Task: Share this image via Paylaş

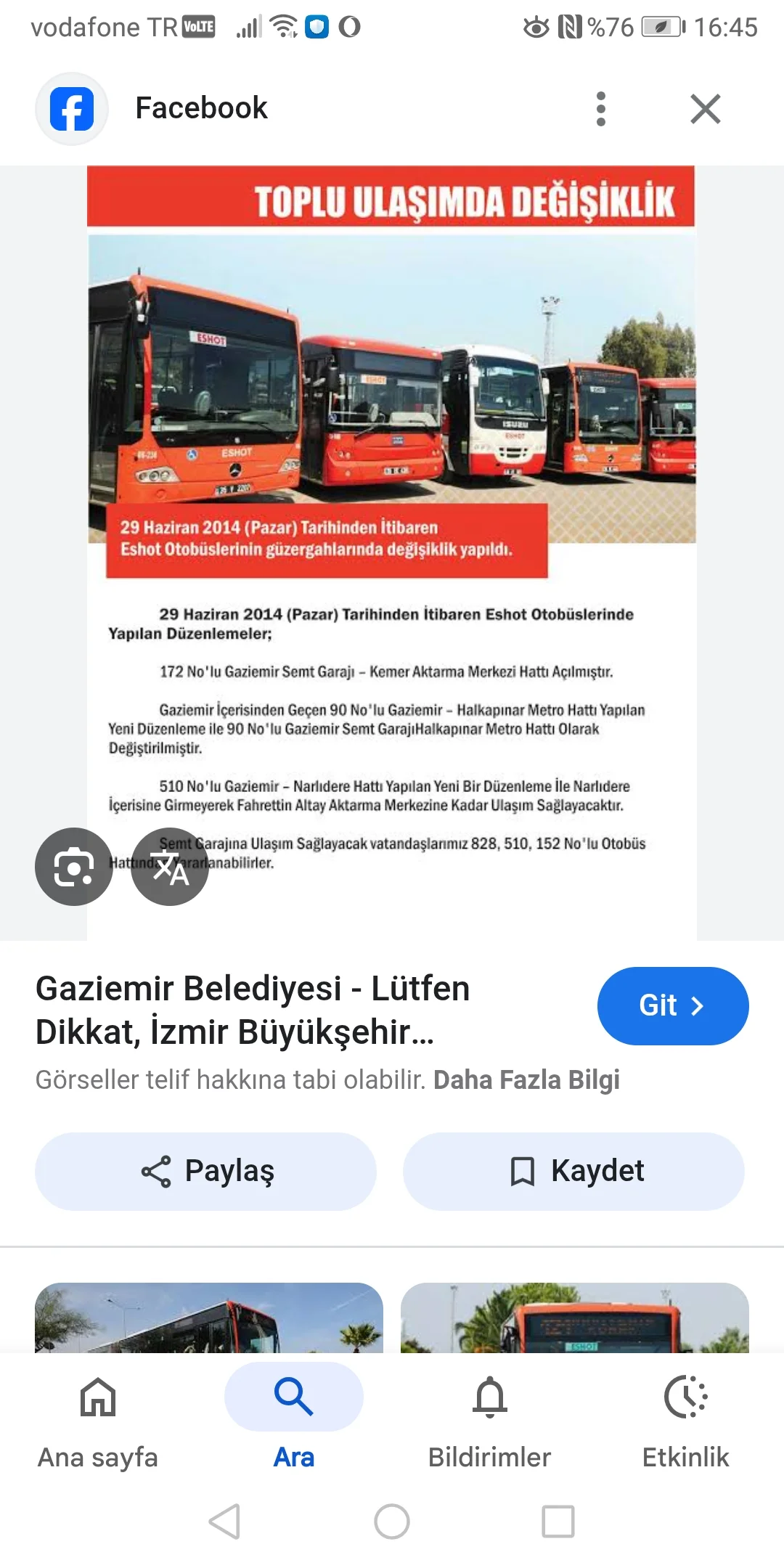Action: [x=206, y=1171]
